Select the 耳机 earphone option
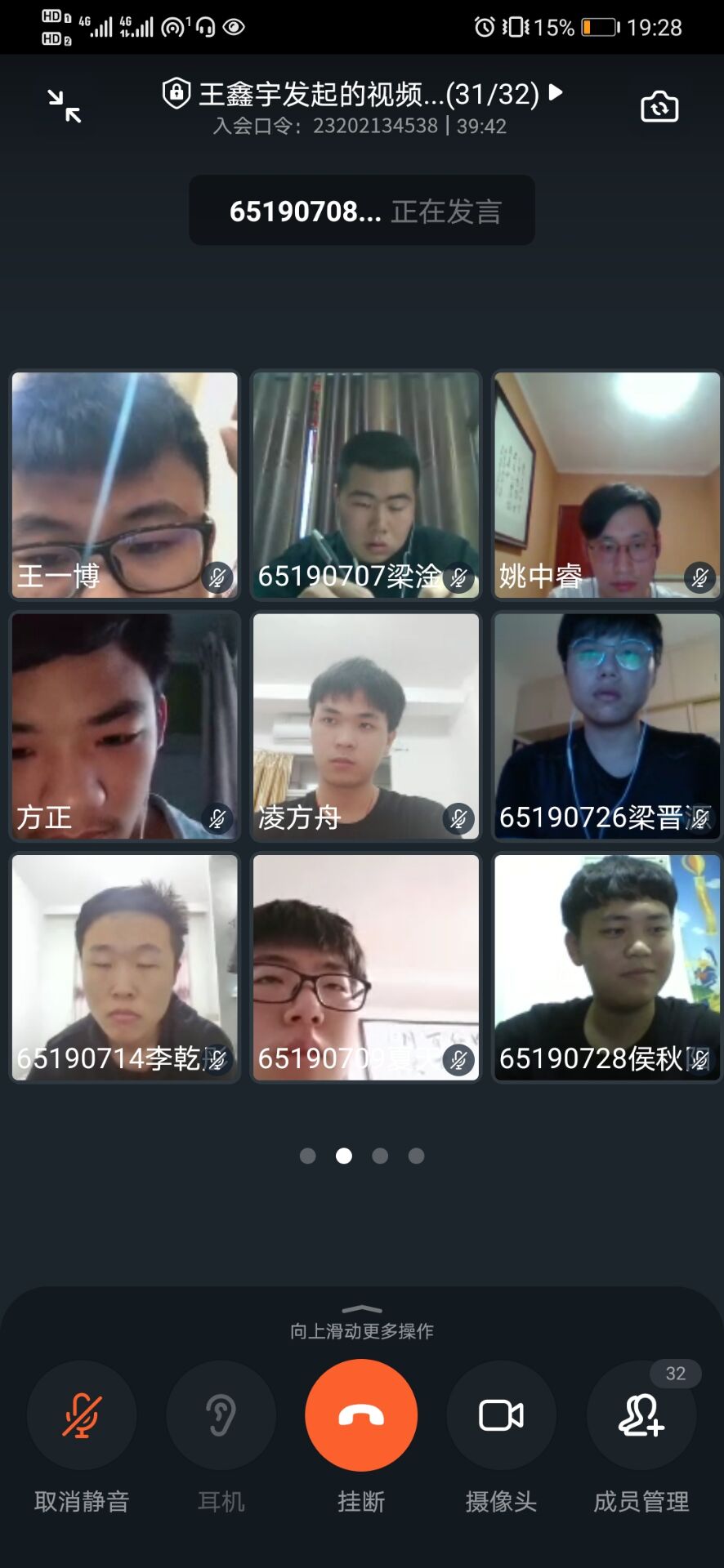724x1568 pixels. point(221,1415)
